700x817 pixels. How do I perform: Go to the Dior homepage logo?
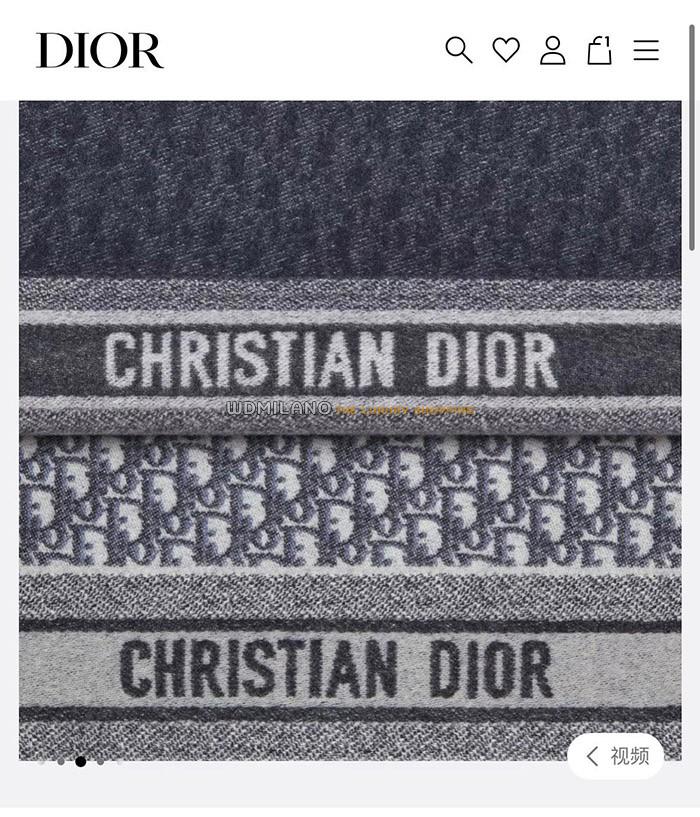coord(100,50)
